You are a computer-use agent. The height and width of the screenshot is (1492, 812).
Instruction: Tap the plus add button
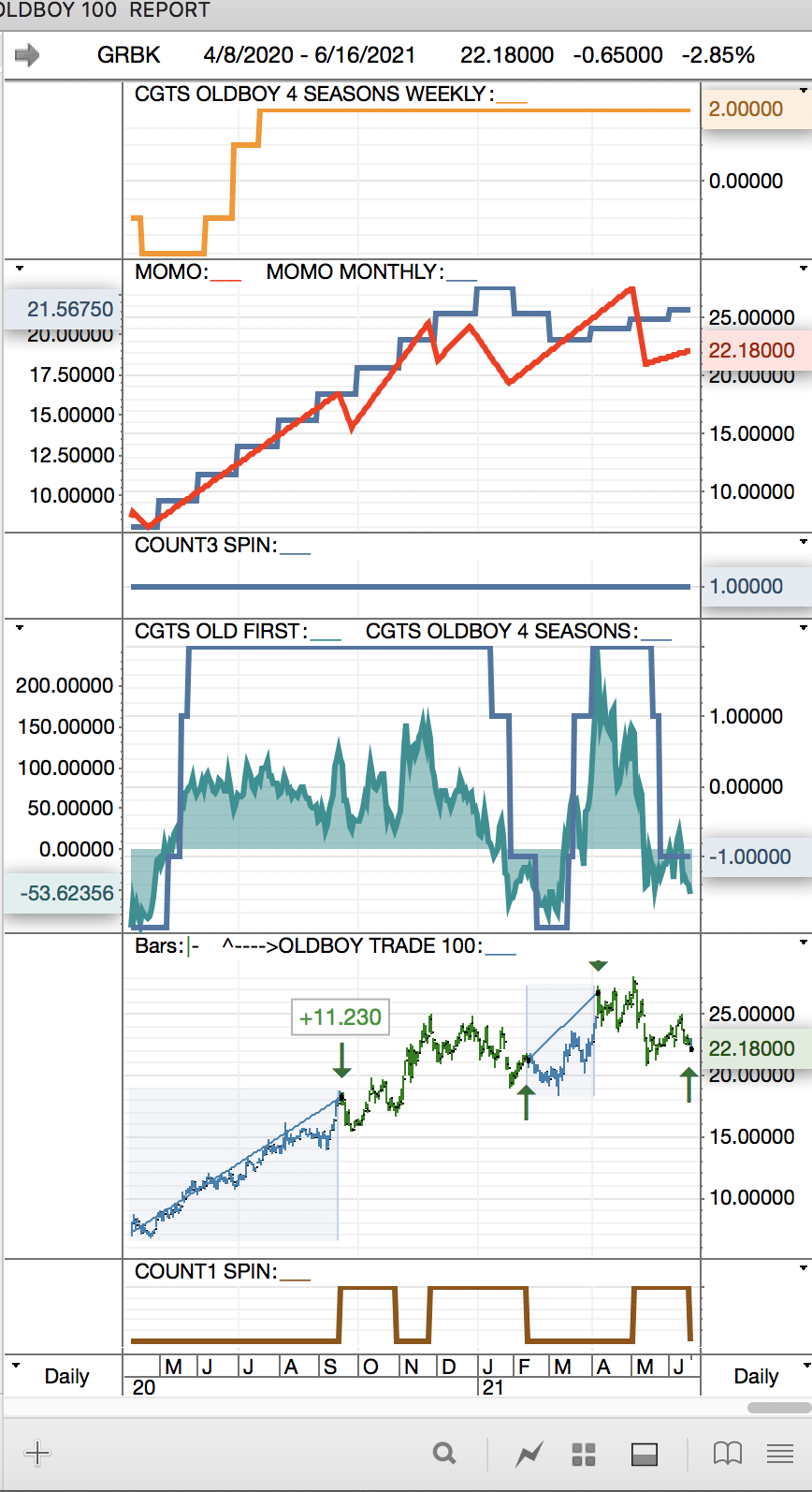pyautogui.click(x=37, y=1453)
